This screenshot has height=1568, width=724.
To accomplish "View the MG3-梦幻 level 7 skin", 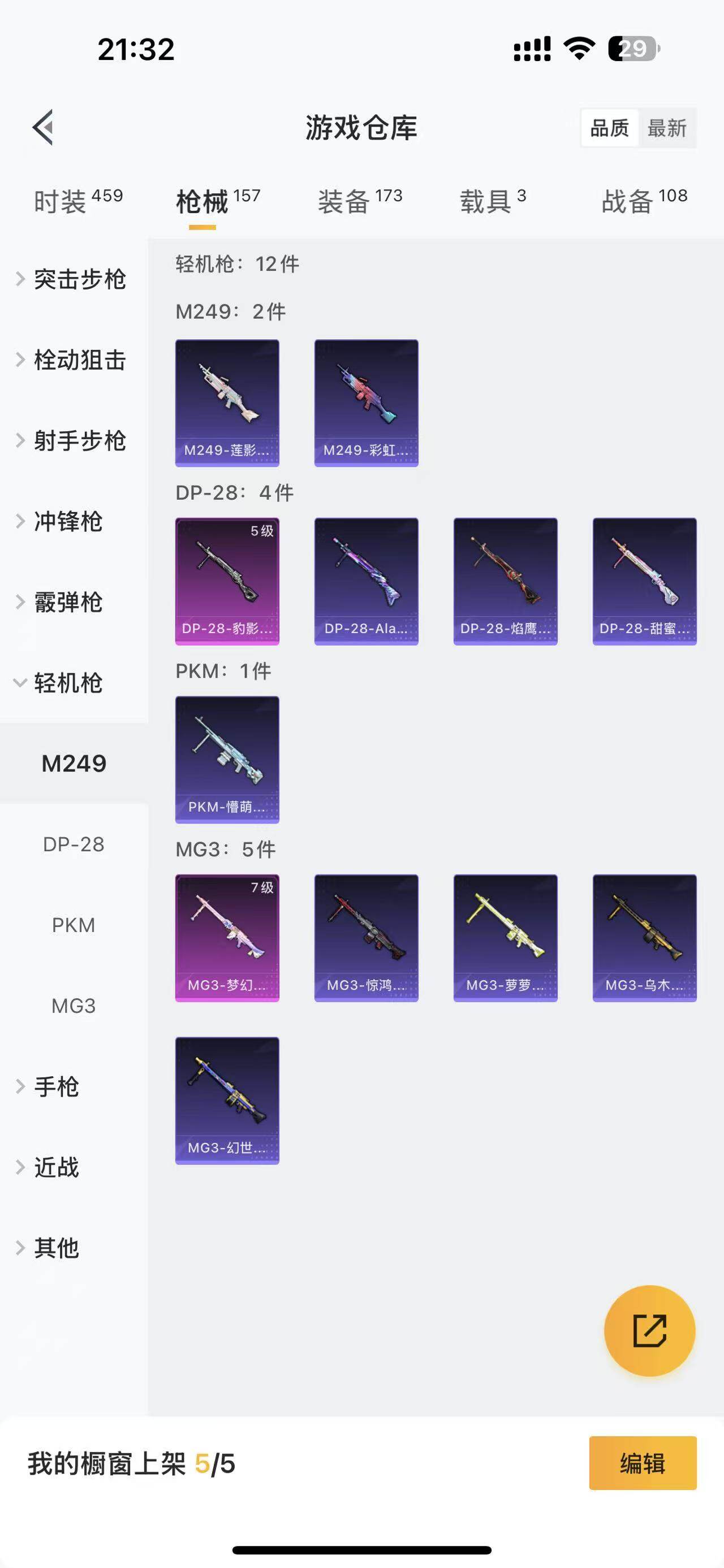I will 227,938.
